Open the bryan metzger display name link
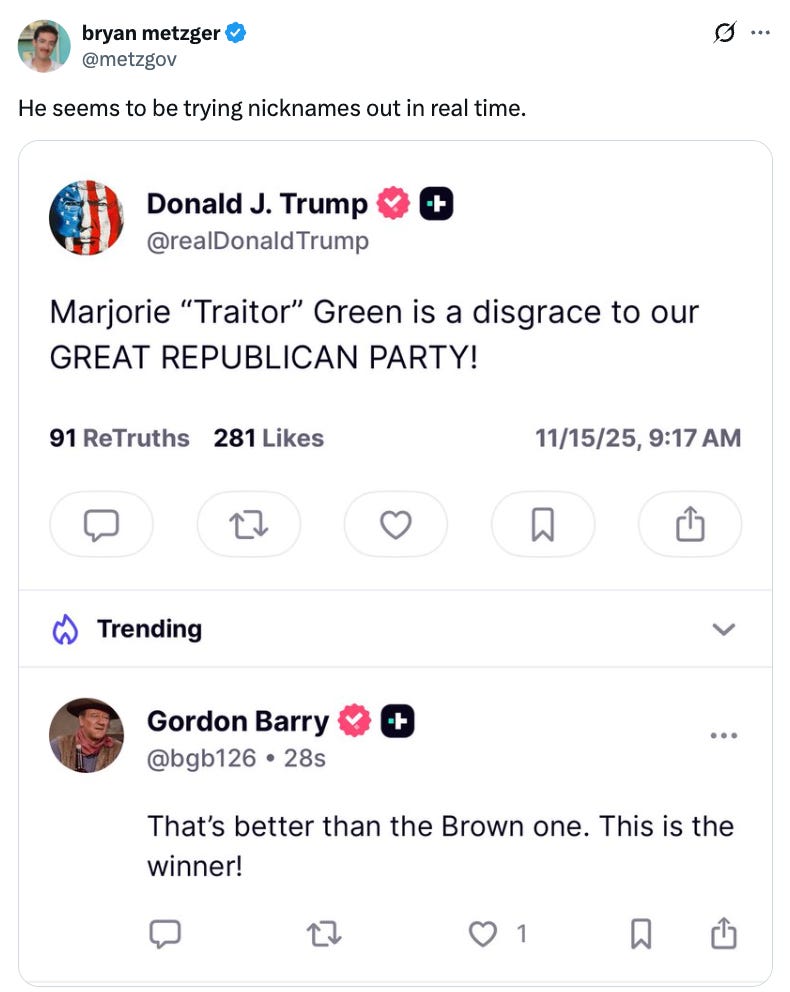This screenshot has width=790, height=992. point(151,34)
